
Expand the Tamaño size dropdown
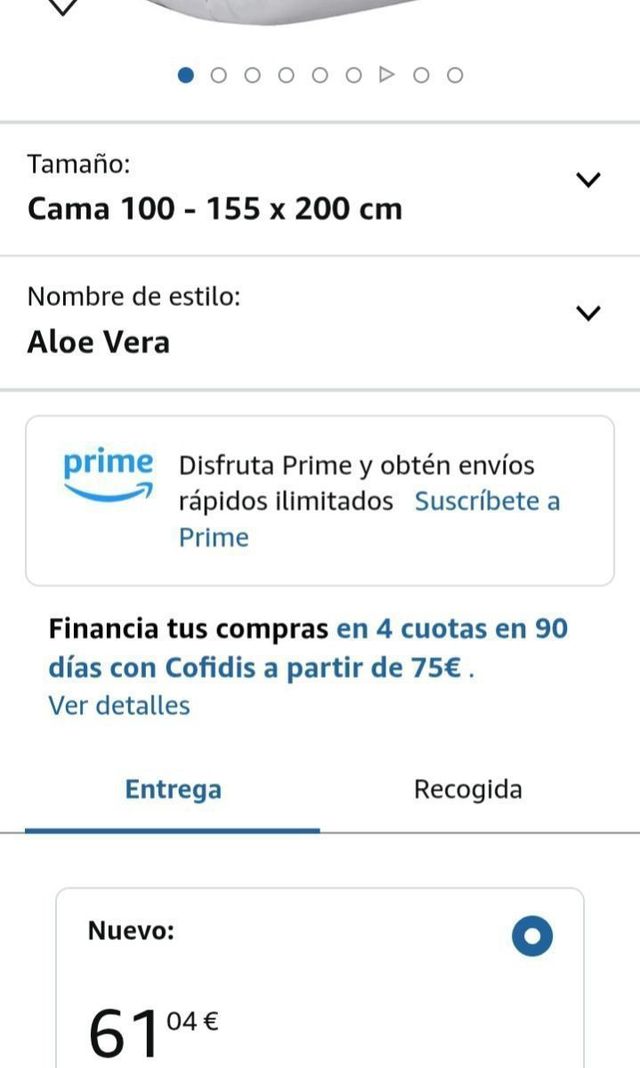[589, 181]
